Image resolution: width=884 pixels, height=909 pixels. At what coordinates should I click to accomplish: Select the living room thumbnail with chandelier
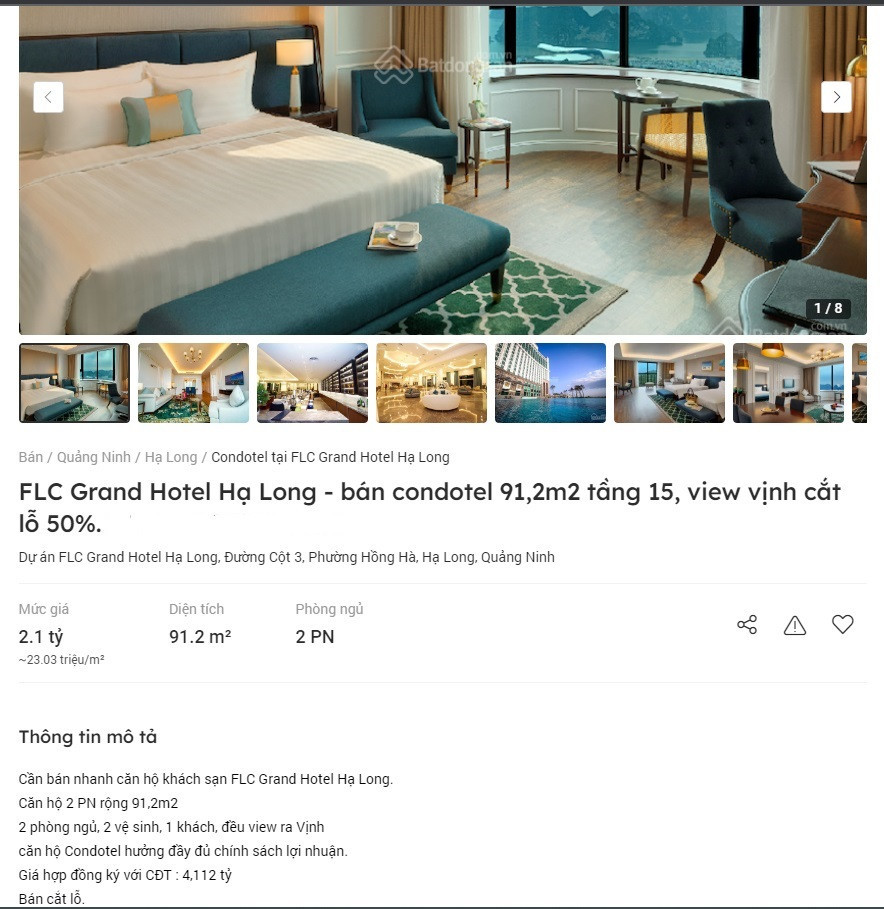coord(193,383)
